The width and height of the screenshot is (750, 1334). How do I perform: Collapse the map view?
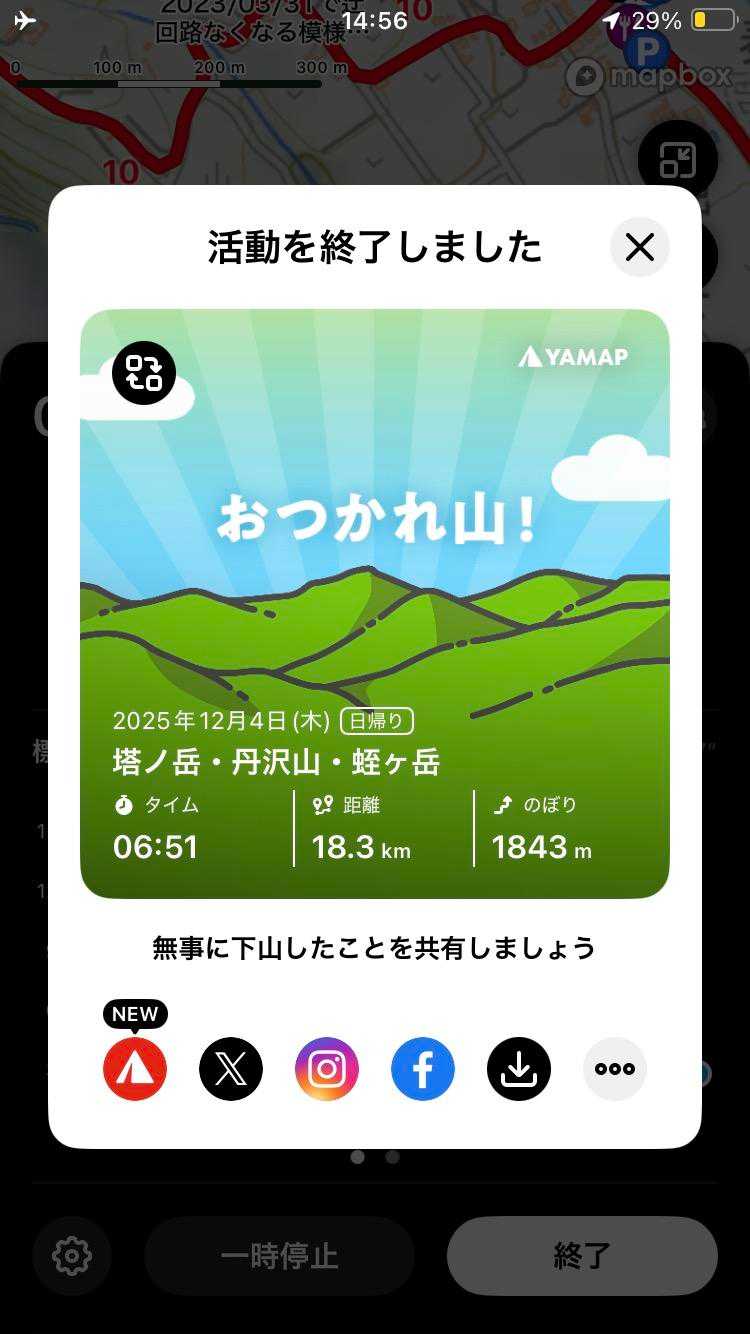point(677,160)
